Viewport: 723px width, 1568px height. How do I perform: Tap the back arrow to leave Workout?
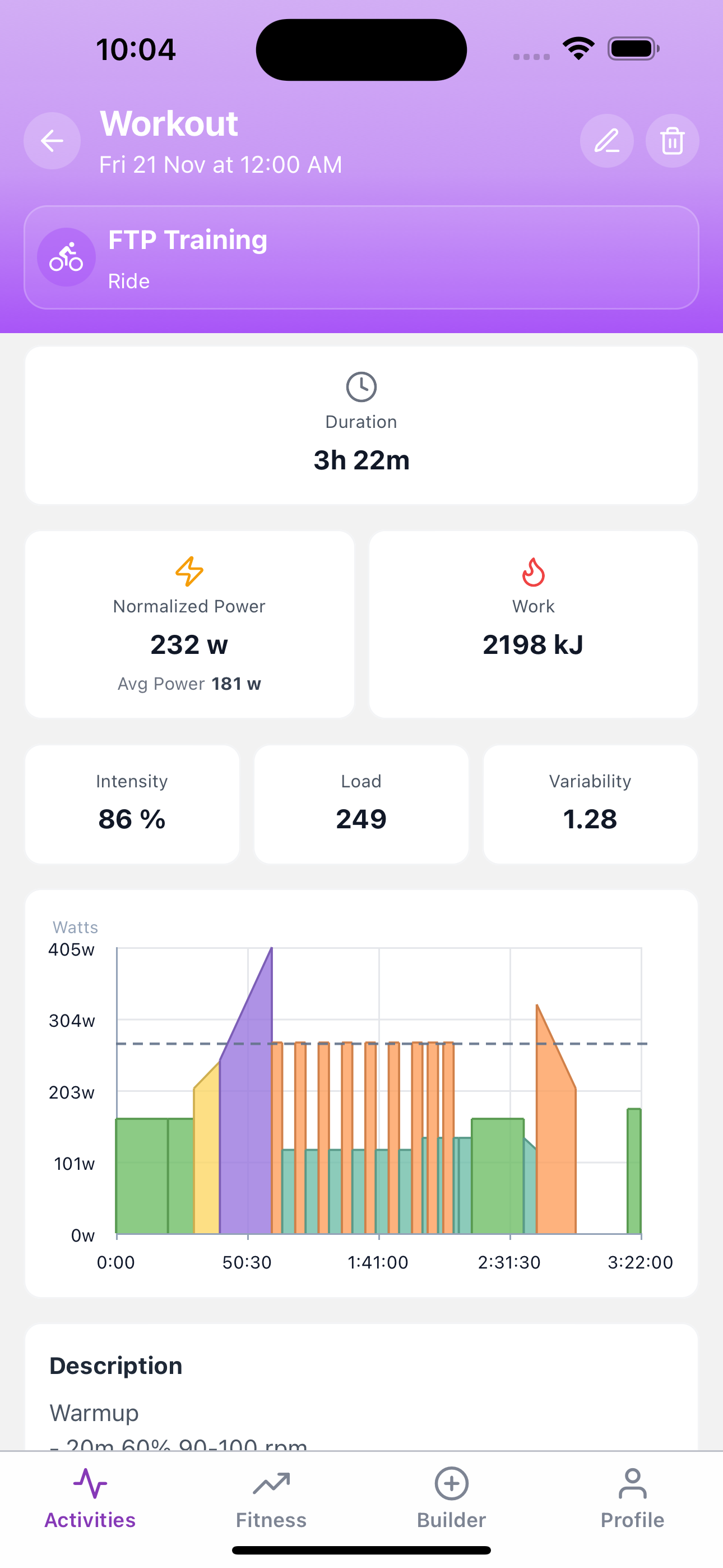[x=52, y=141]
